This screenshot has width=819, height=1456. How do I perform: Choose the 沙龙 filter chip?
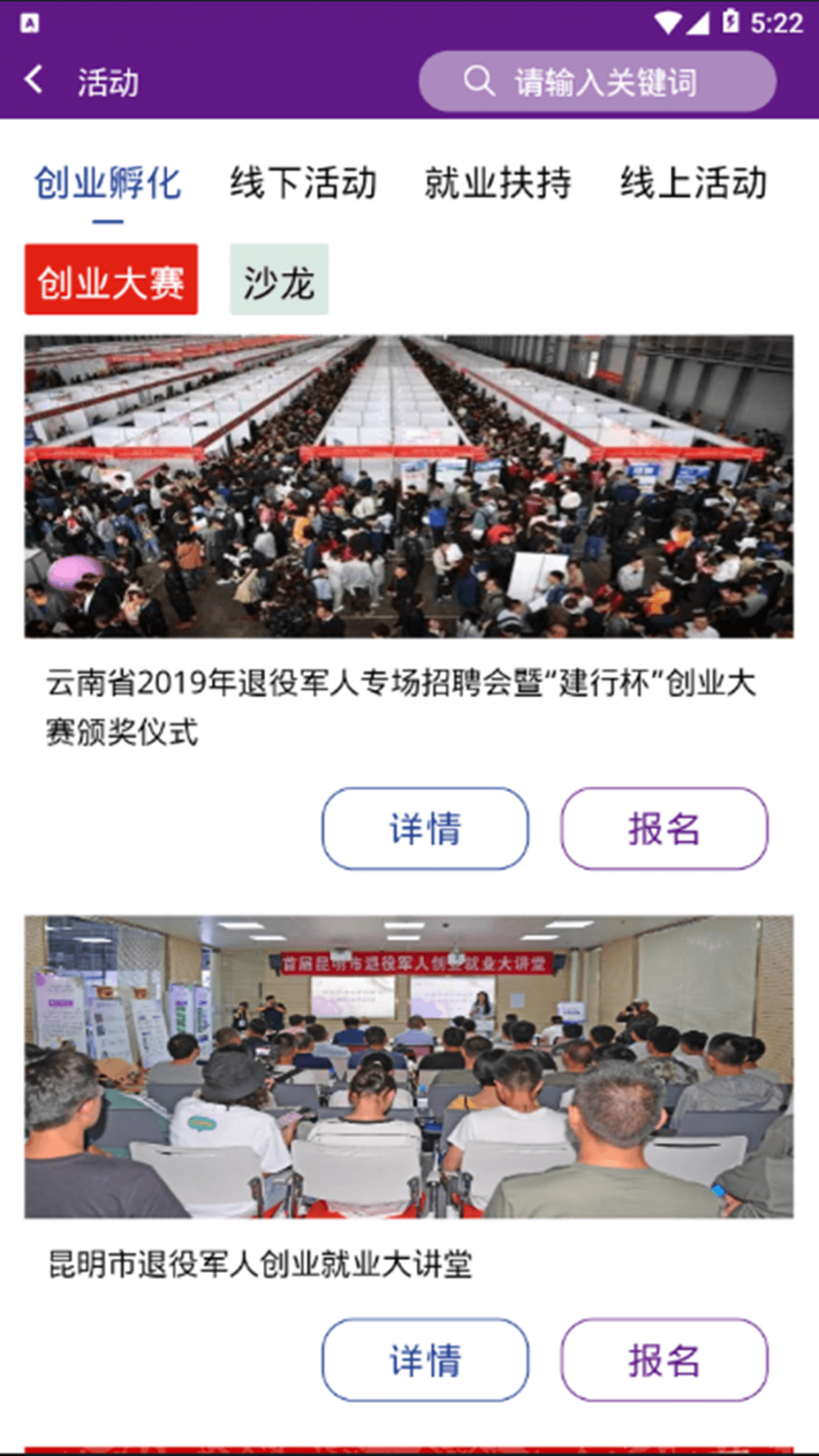tap(279, 280)
